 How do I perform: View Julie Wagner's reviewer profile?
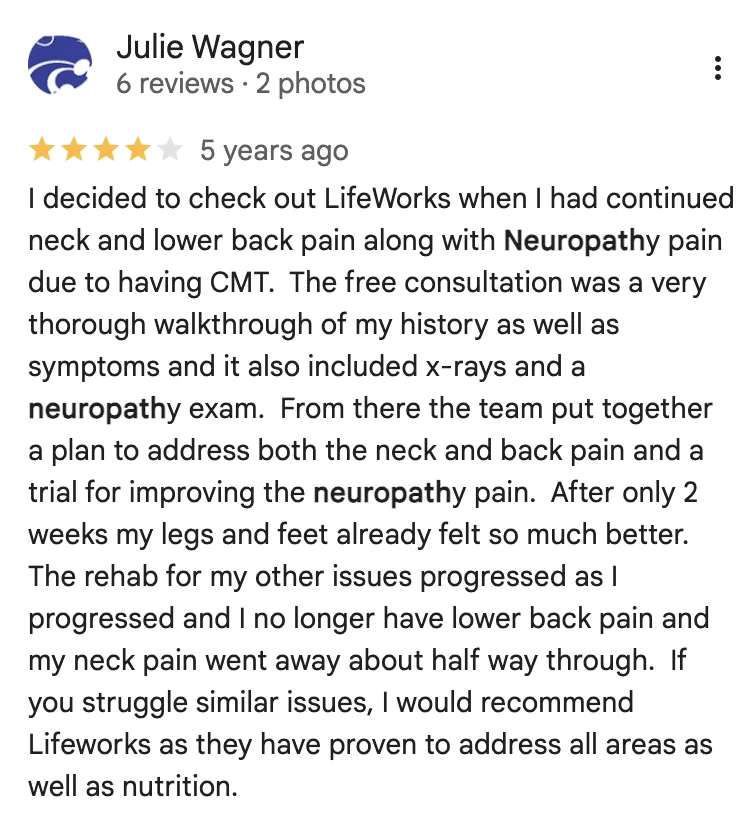pos(210,47)
